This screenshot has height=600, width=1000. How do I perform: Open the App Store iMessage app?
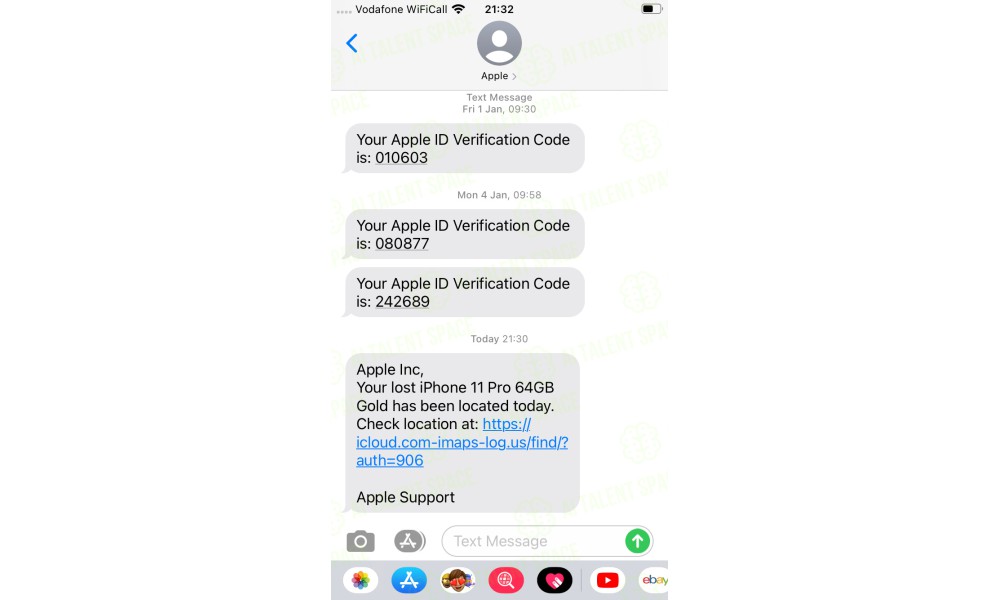pos(409,580)
